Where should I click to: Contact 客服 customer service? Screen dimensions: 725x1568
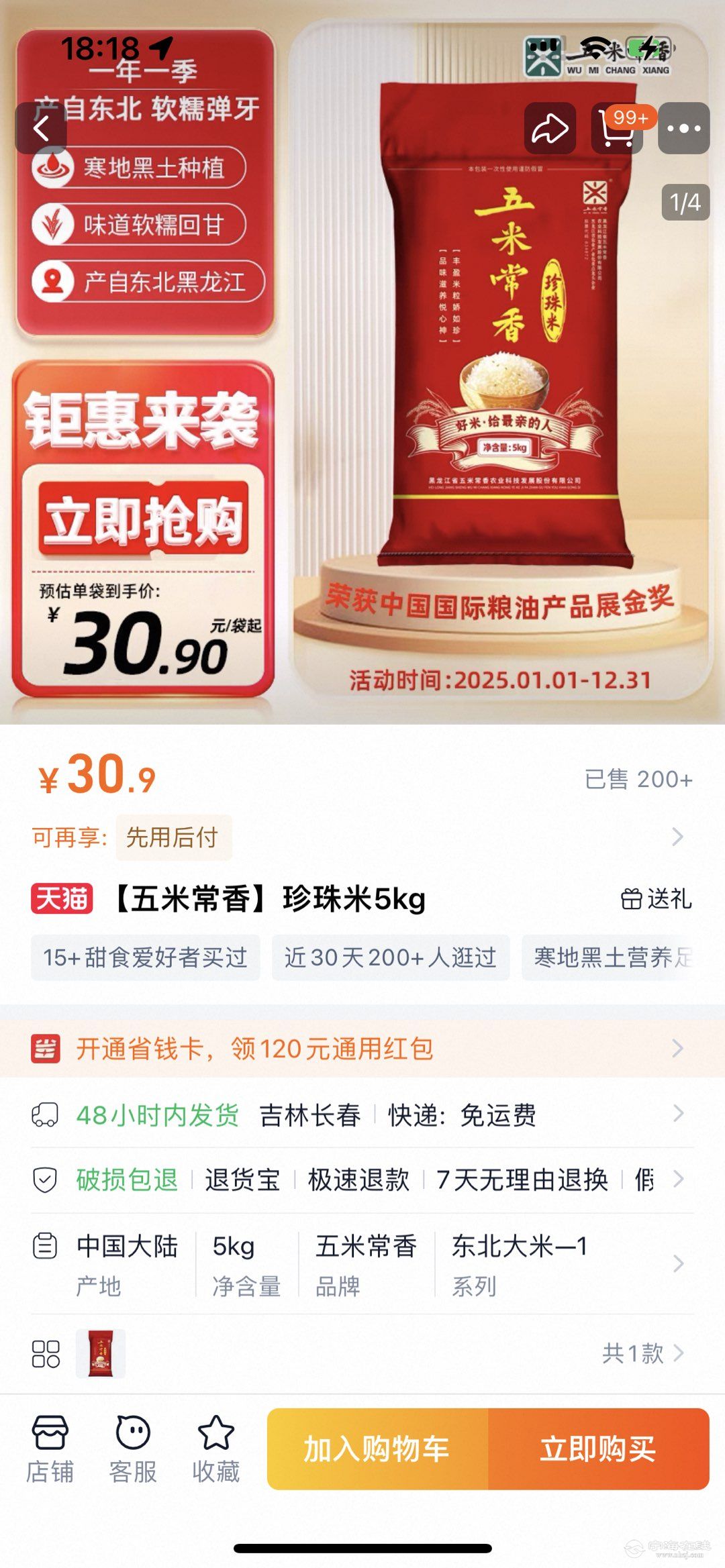pos(133,1448)
